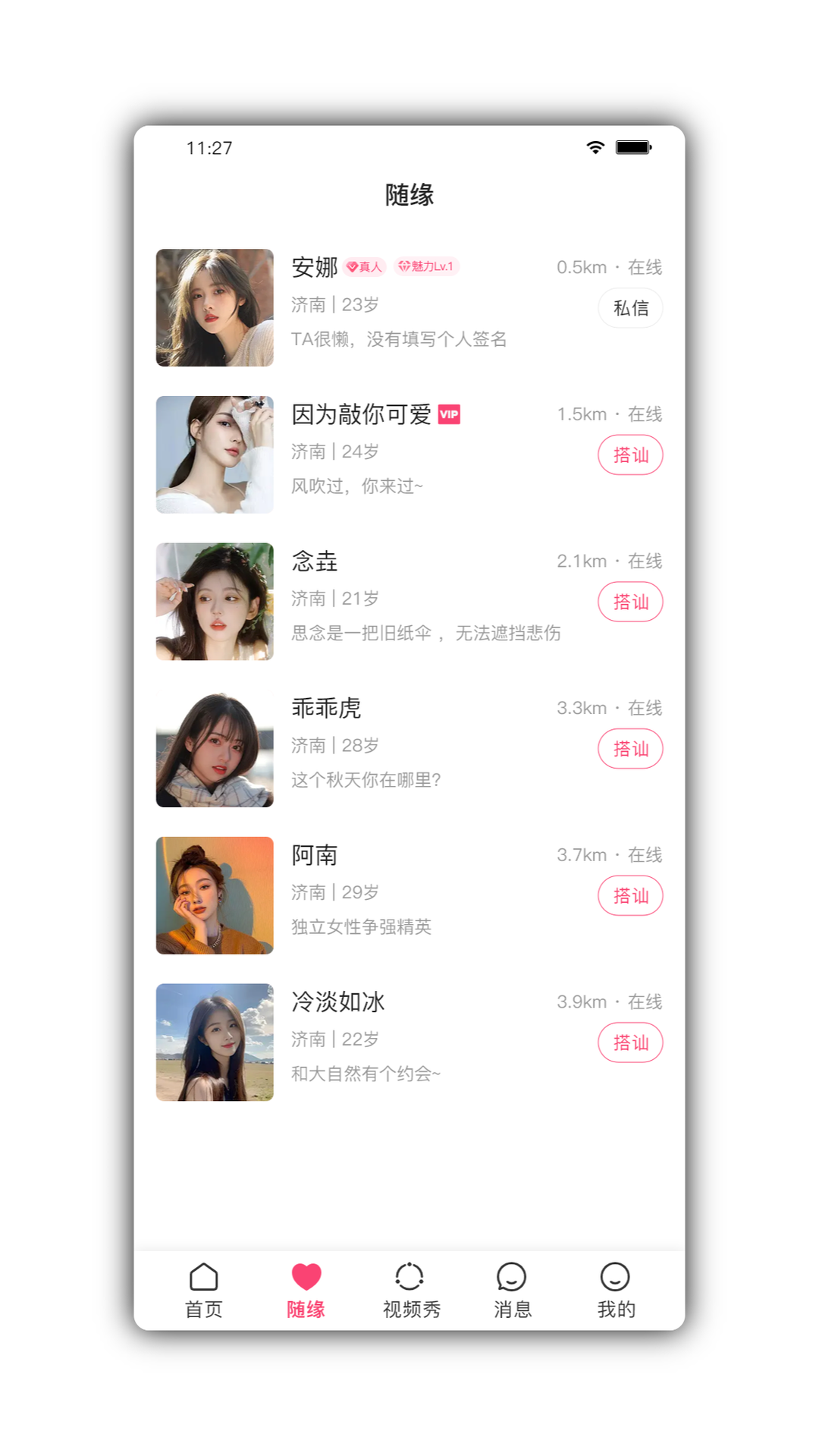This screenshot has width=819, height=1456.
Task: Send 私信 to 安娜
Action: [x=630, y=308]
